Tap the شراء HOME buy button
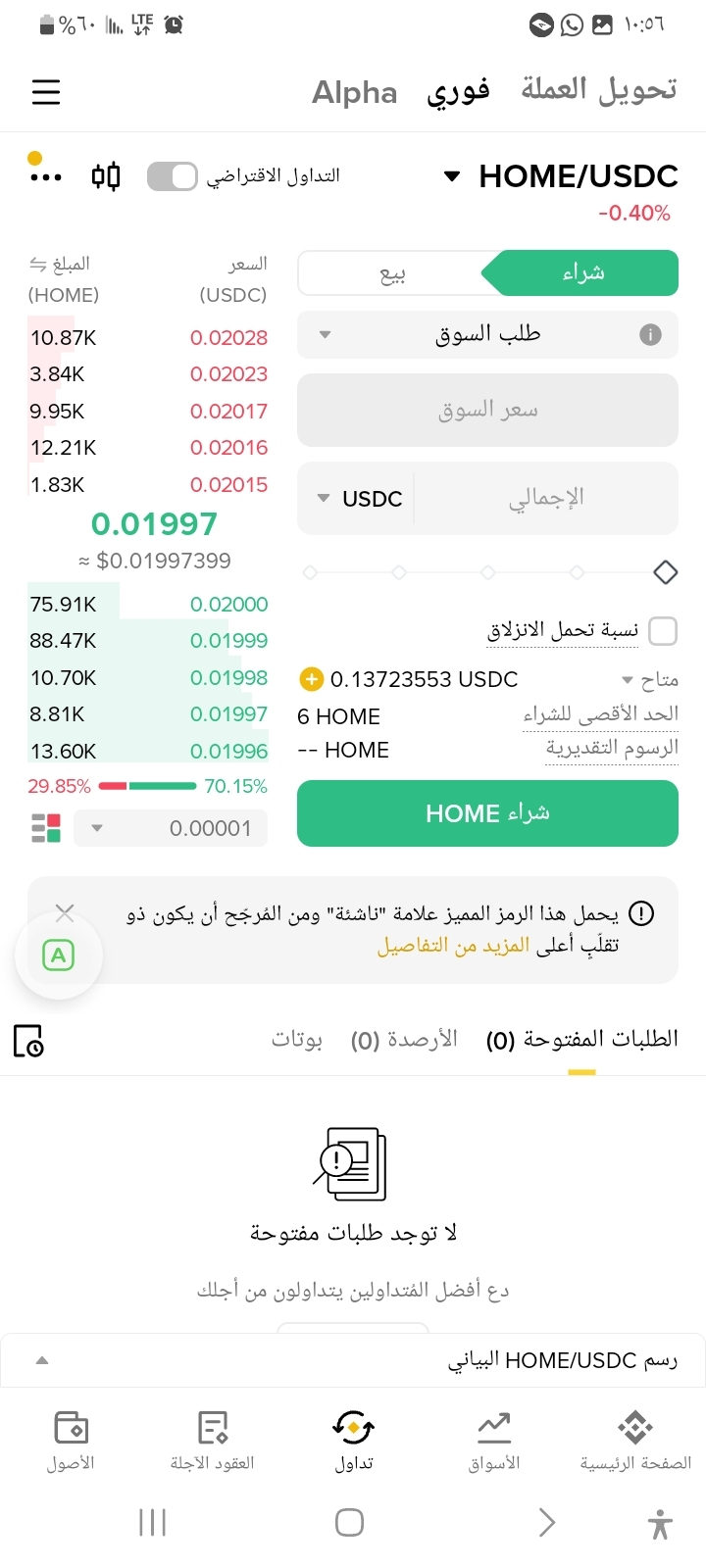706x1568 pixels. [x=487, y=813]
